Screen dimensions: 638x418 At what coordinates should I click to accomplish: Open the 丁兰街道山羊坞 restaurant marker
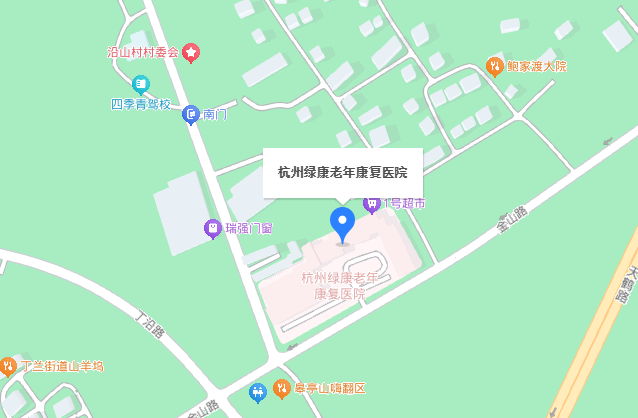[8, 366]
